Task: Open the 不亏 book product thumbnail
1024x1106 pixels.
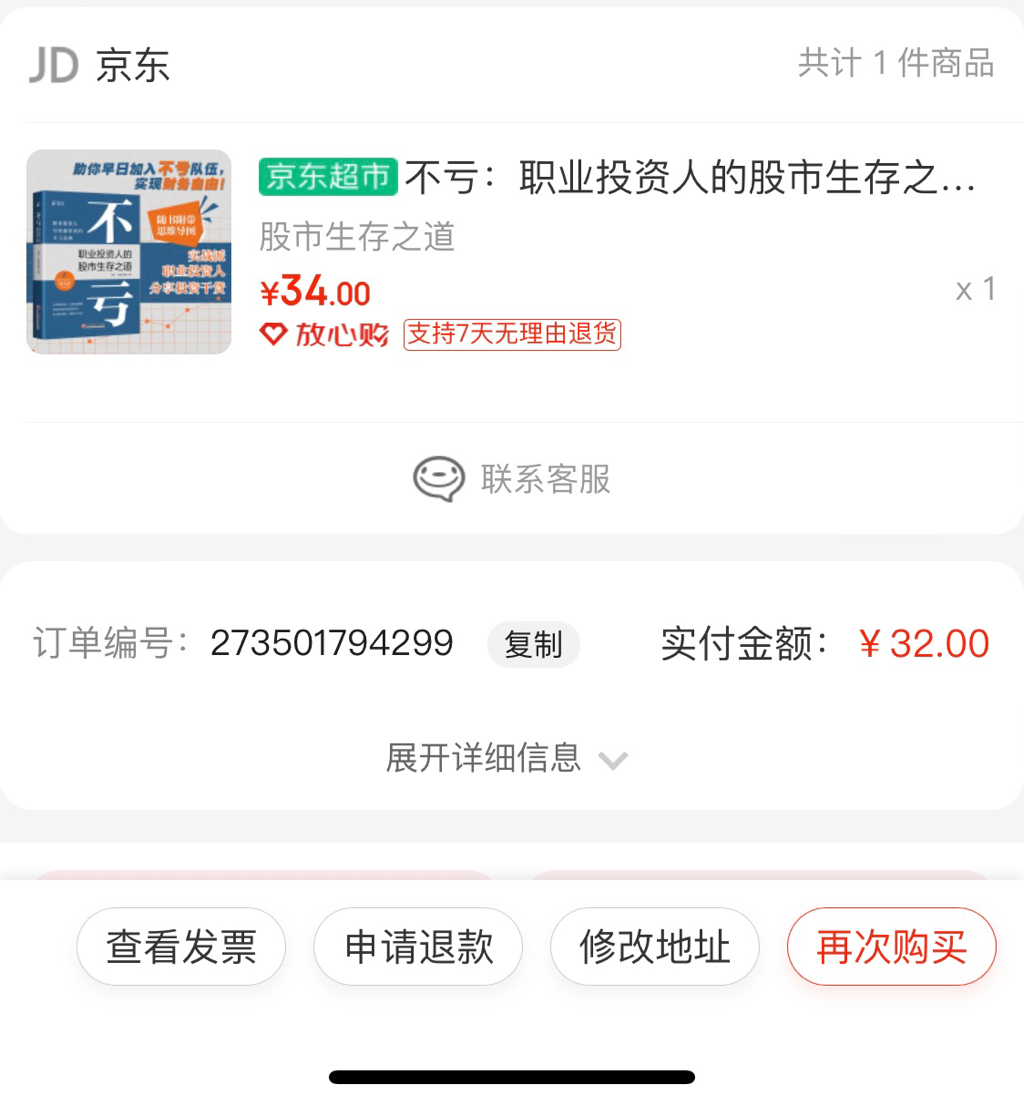Action: [x=129, y=252]
